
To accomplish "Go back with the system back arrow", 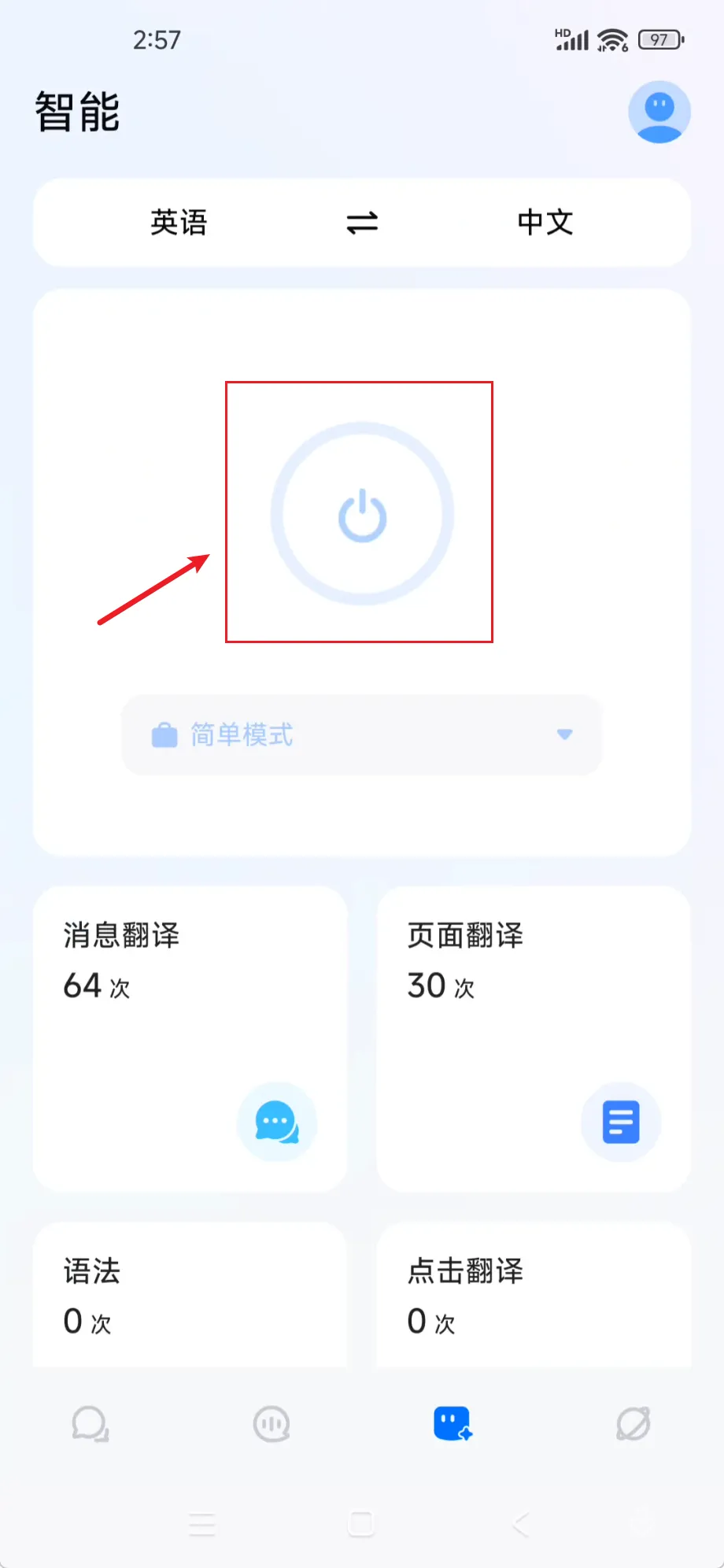I will [x=520, y=1524].
